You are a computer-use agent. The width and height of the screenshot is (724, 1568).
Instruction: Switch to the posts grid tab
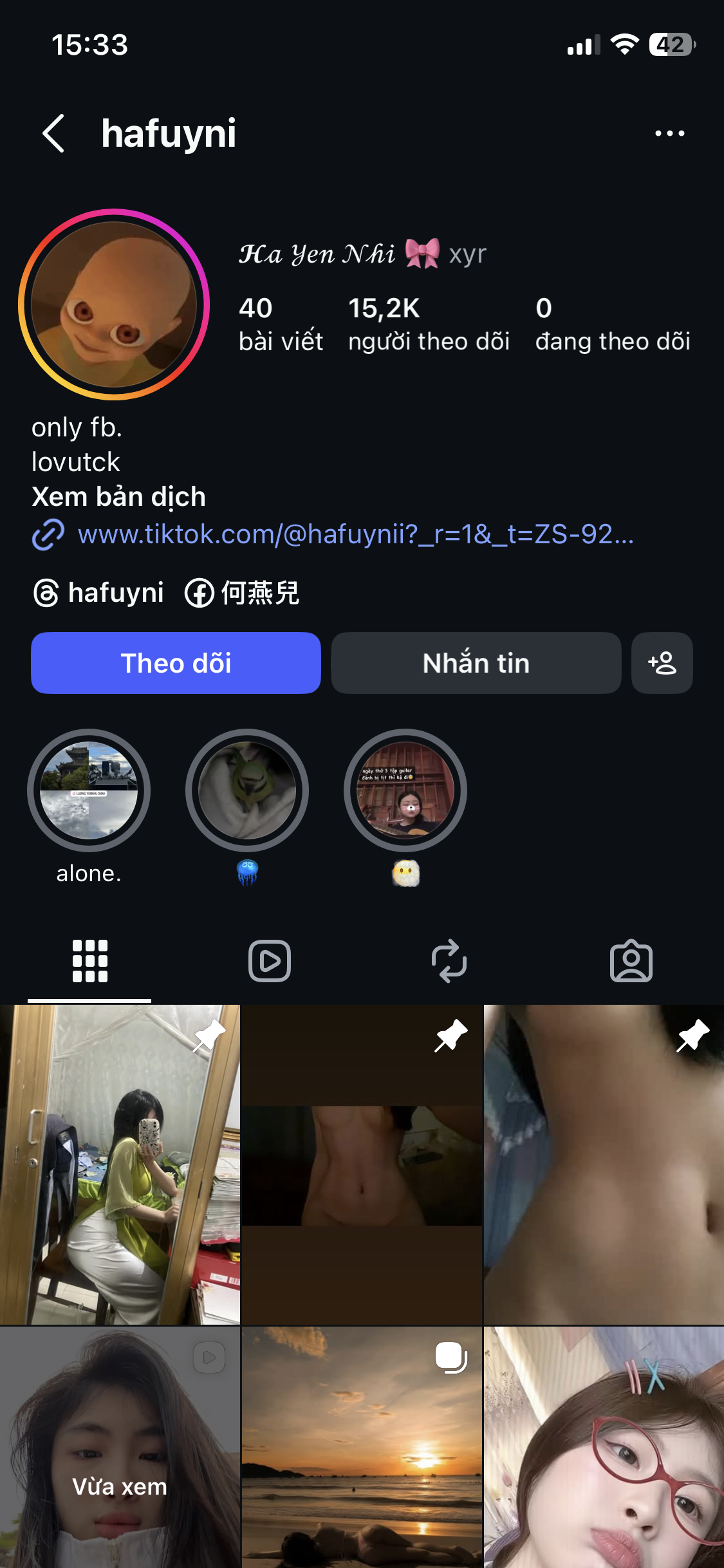89,961
